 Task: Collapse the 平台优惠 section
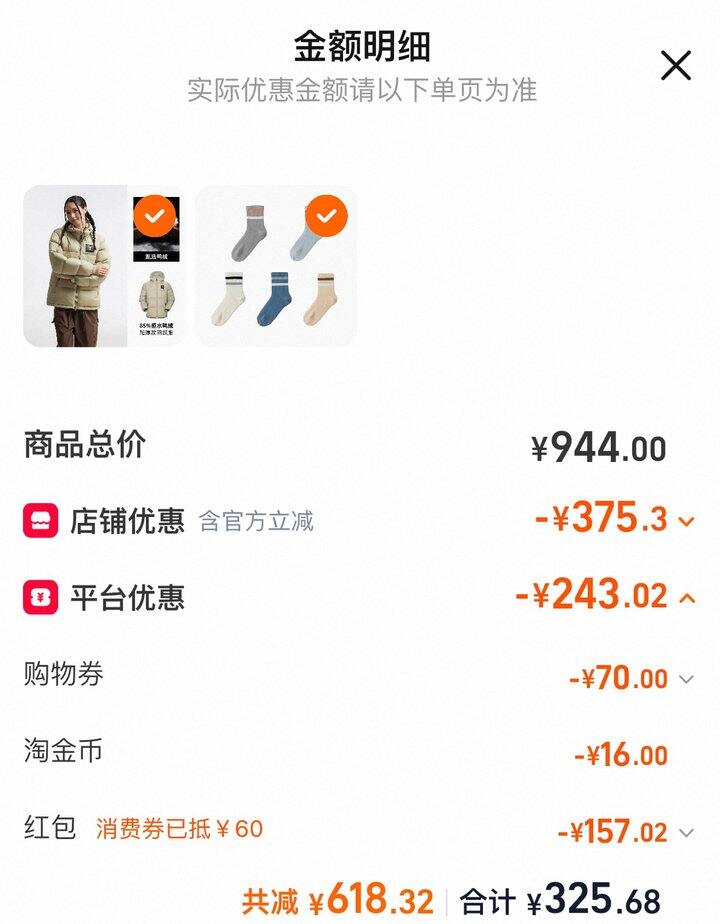pyautogui.click(x=687, y=598)
